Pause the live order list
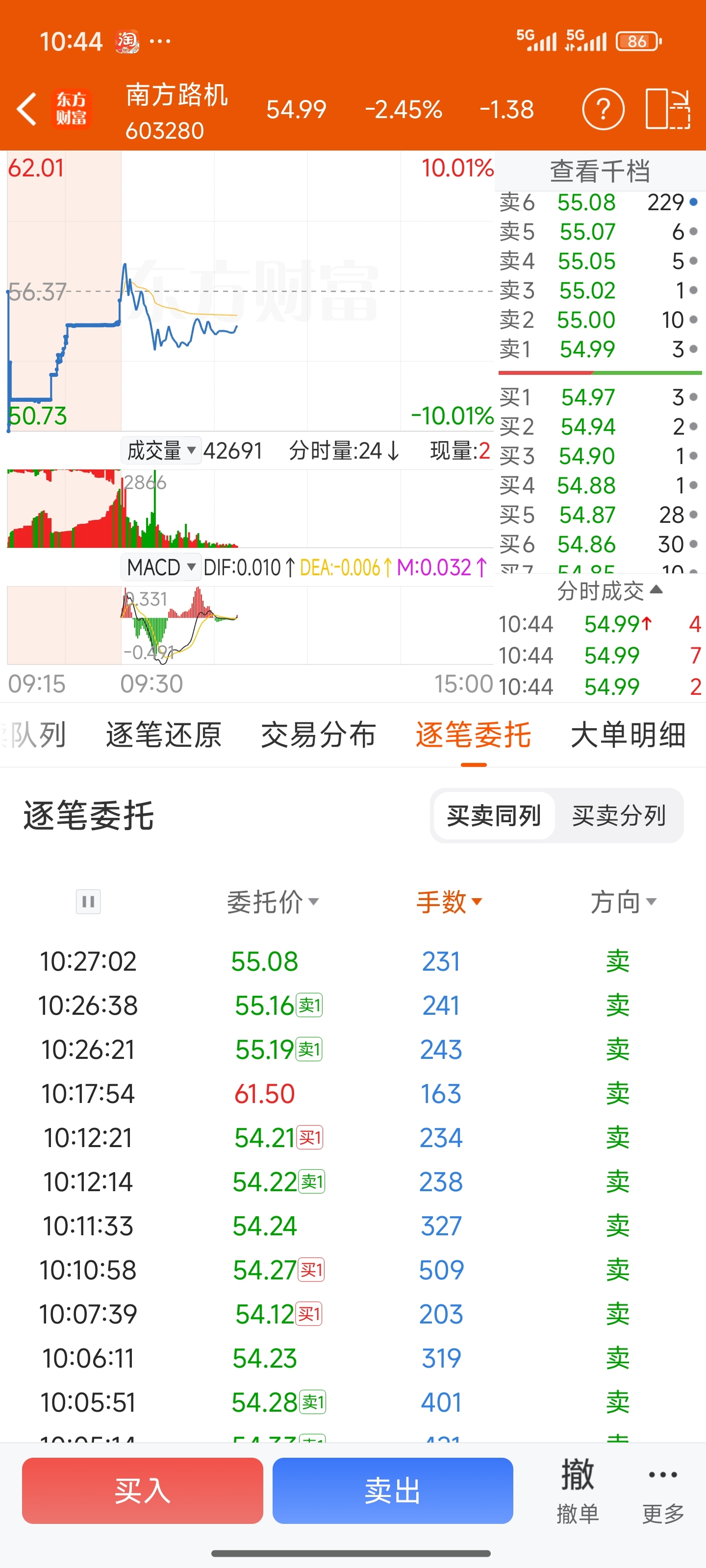Viewport: 706px width, 1568px height. pos(88,902)
